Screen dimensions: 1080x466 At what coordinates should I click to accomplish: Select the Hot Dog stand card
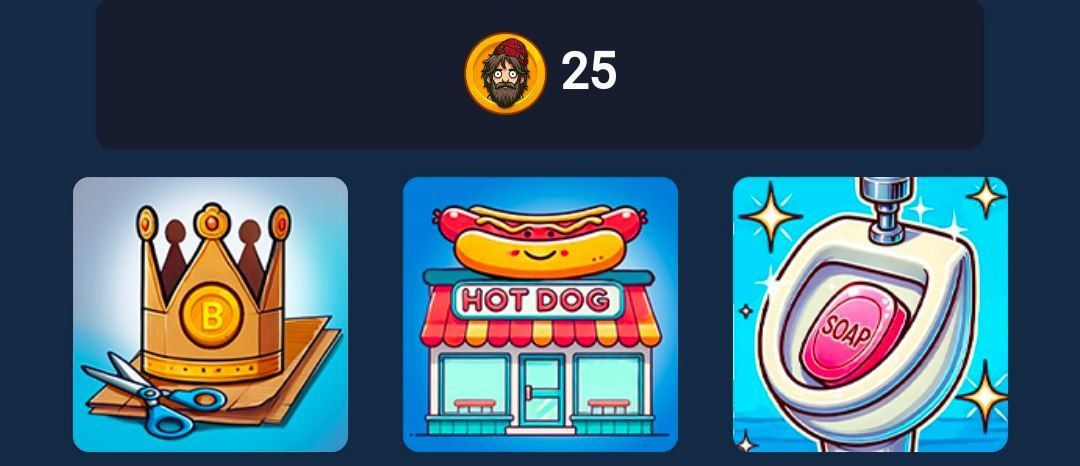point(540,314)
